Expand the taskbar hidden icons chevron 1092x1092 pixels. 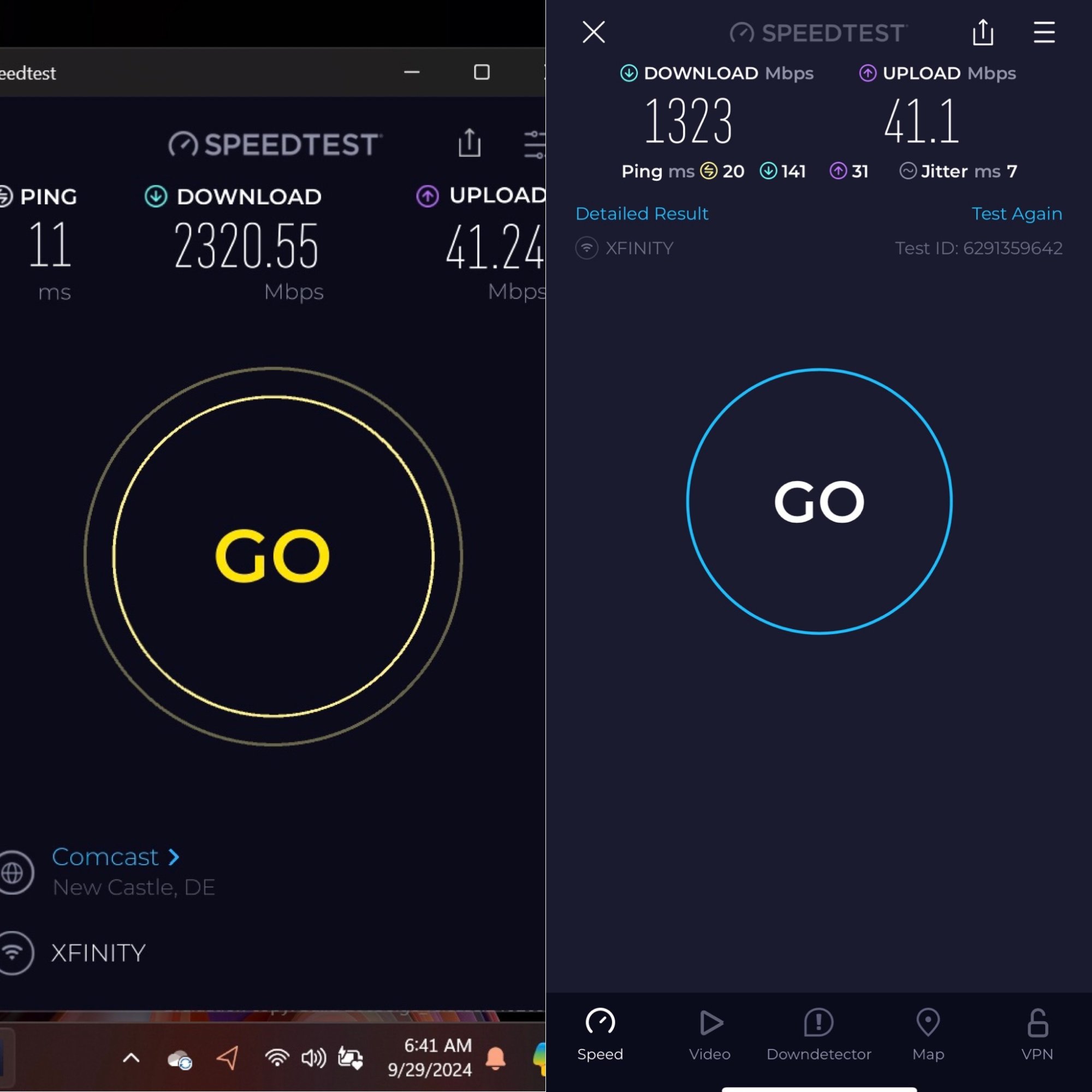[131, 1058]
